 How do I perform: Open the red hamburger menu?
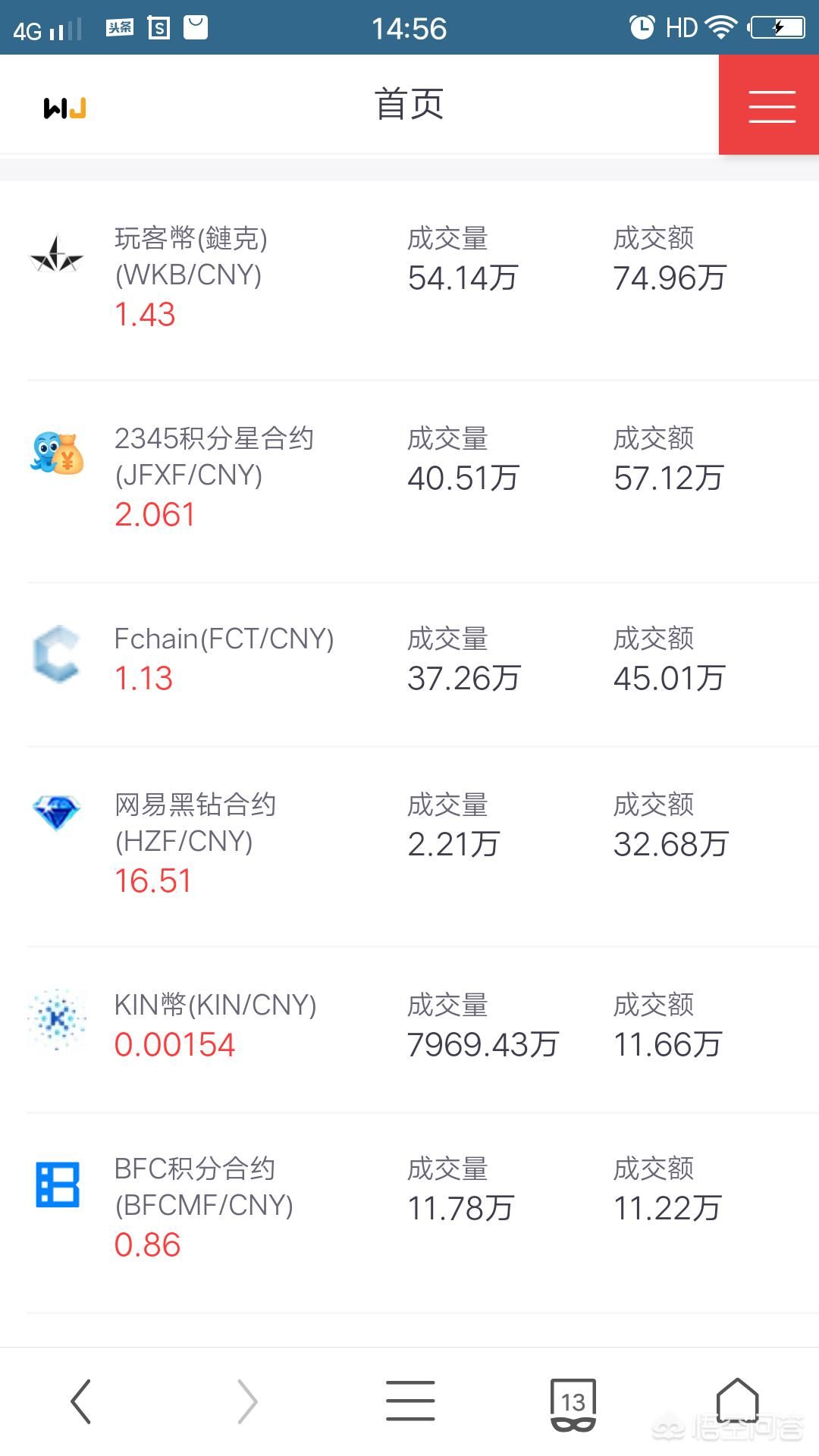tap(769, 105)
